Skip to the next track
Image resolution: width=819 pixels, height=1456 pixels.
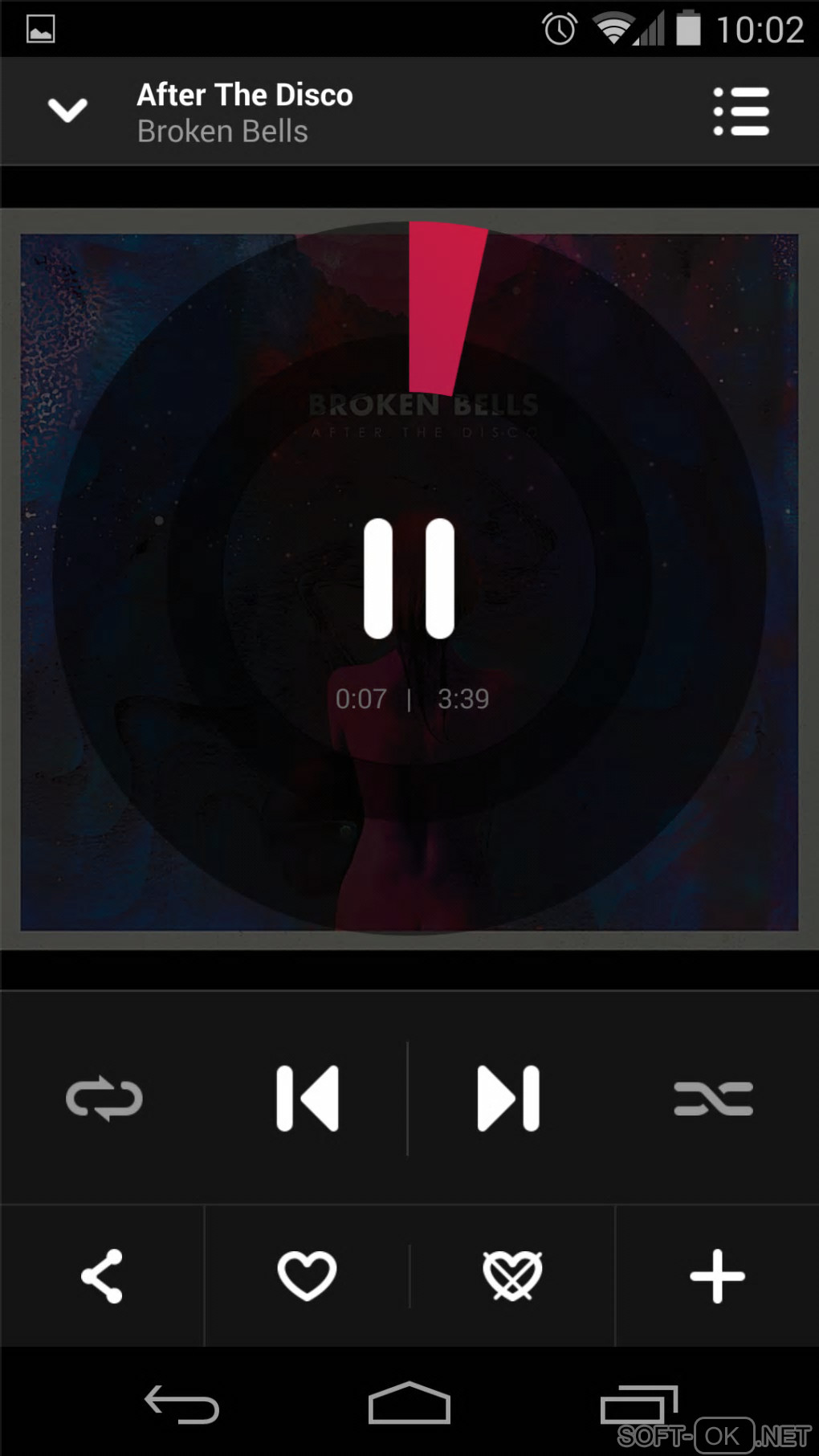tap(509, 1099)
